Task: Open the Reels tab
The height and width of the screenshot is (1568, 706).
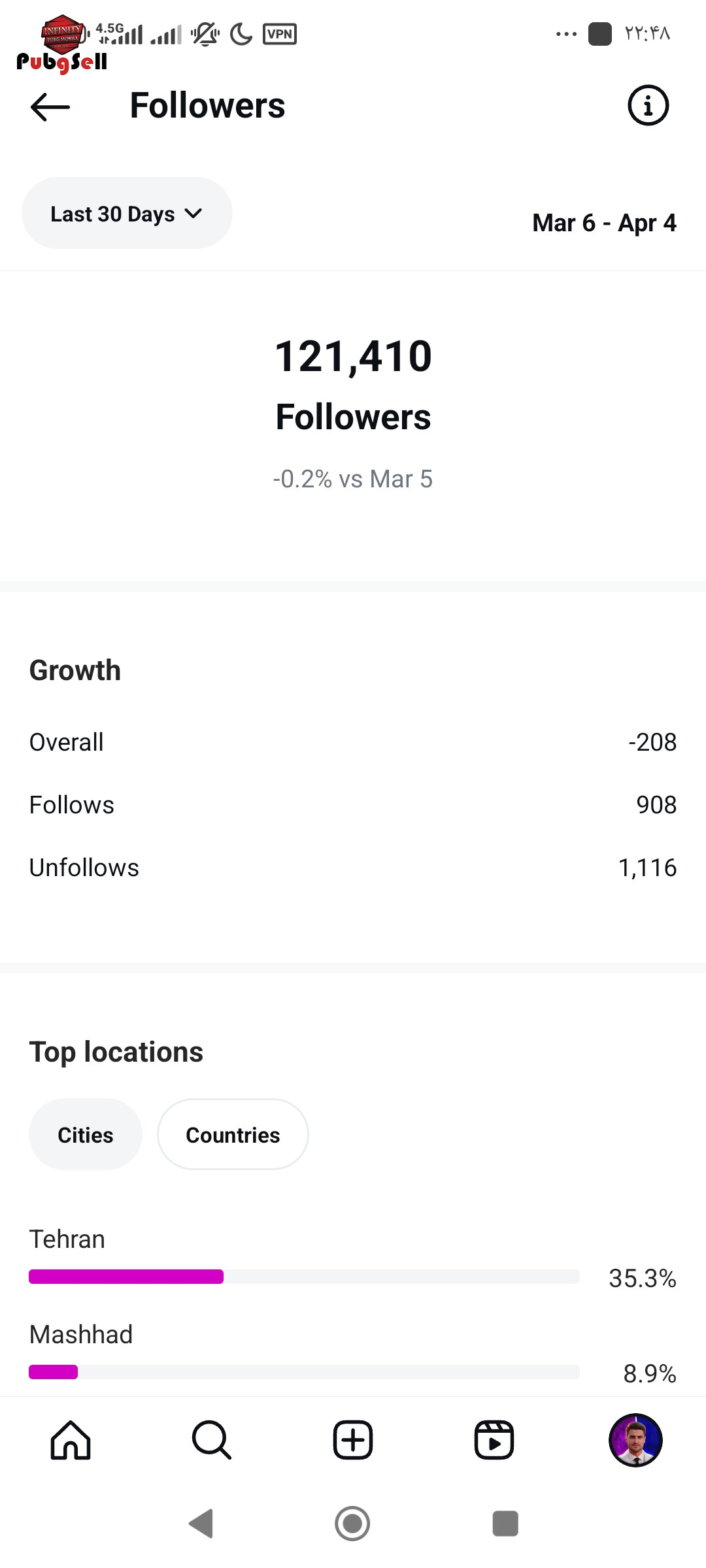Action: pos(494,1440)
